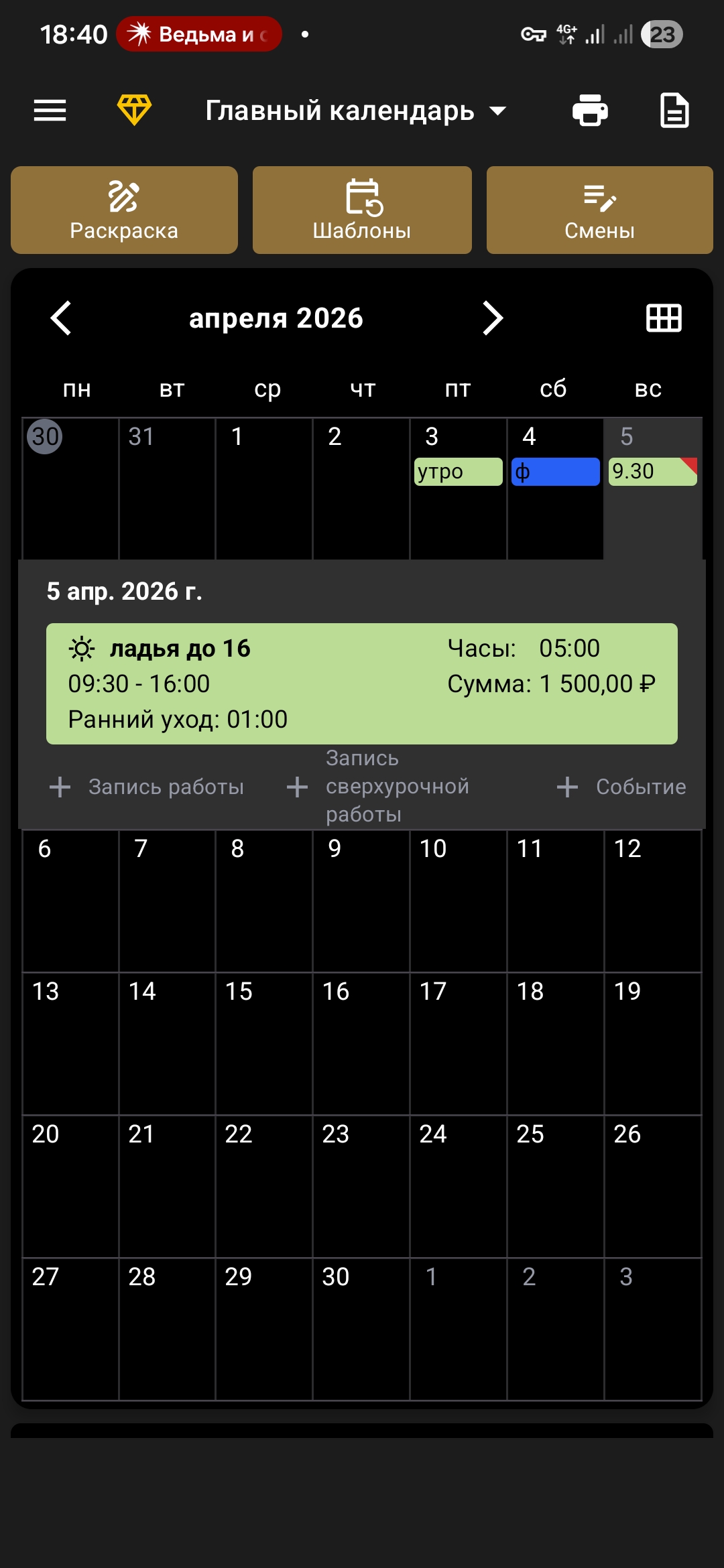
Task: Add a Событие event
Action: pos(622,787)
